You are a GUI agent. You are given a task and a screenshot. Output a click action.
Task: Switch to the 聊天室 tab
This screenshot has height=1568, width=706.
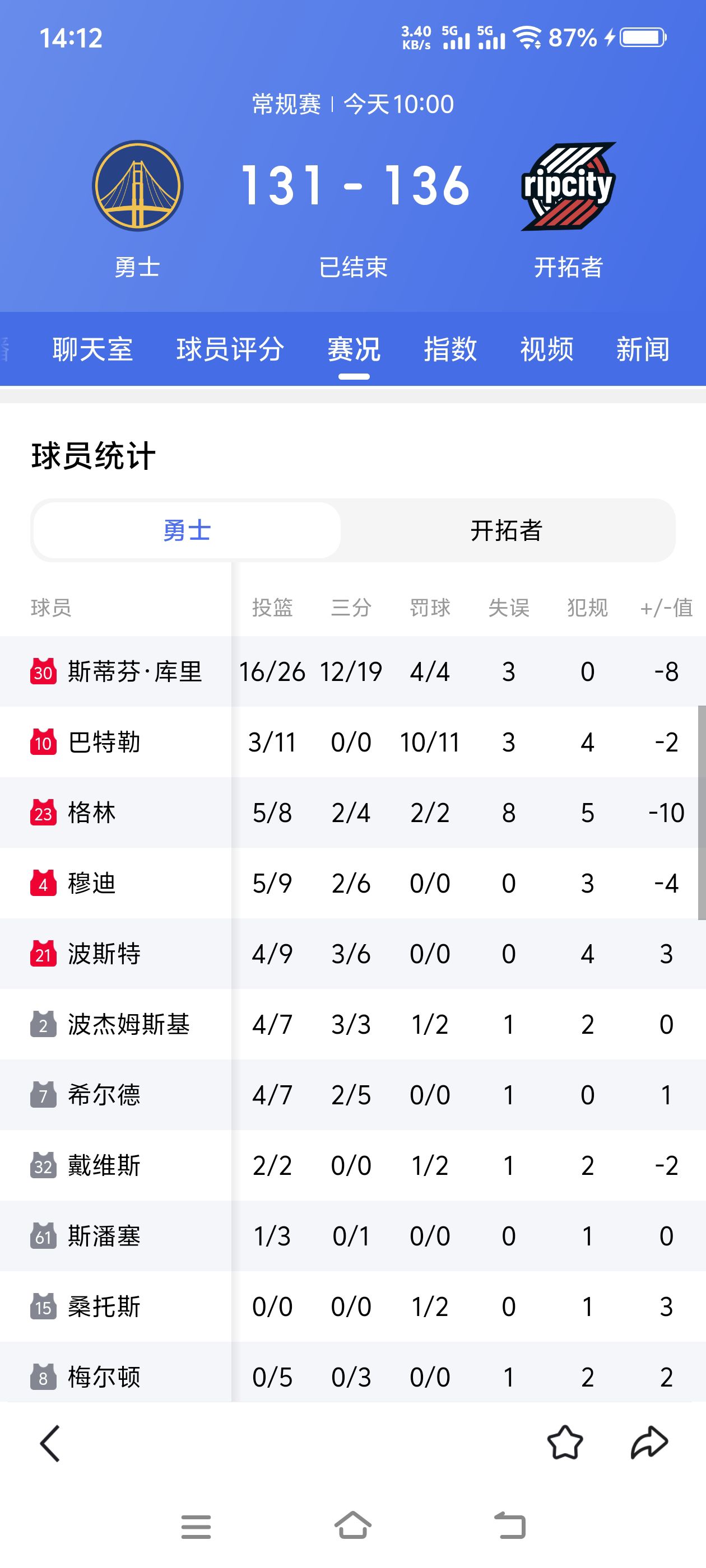(x=92, y=349)
